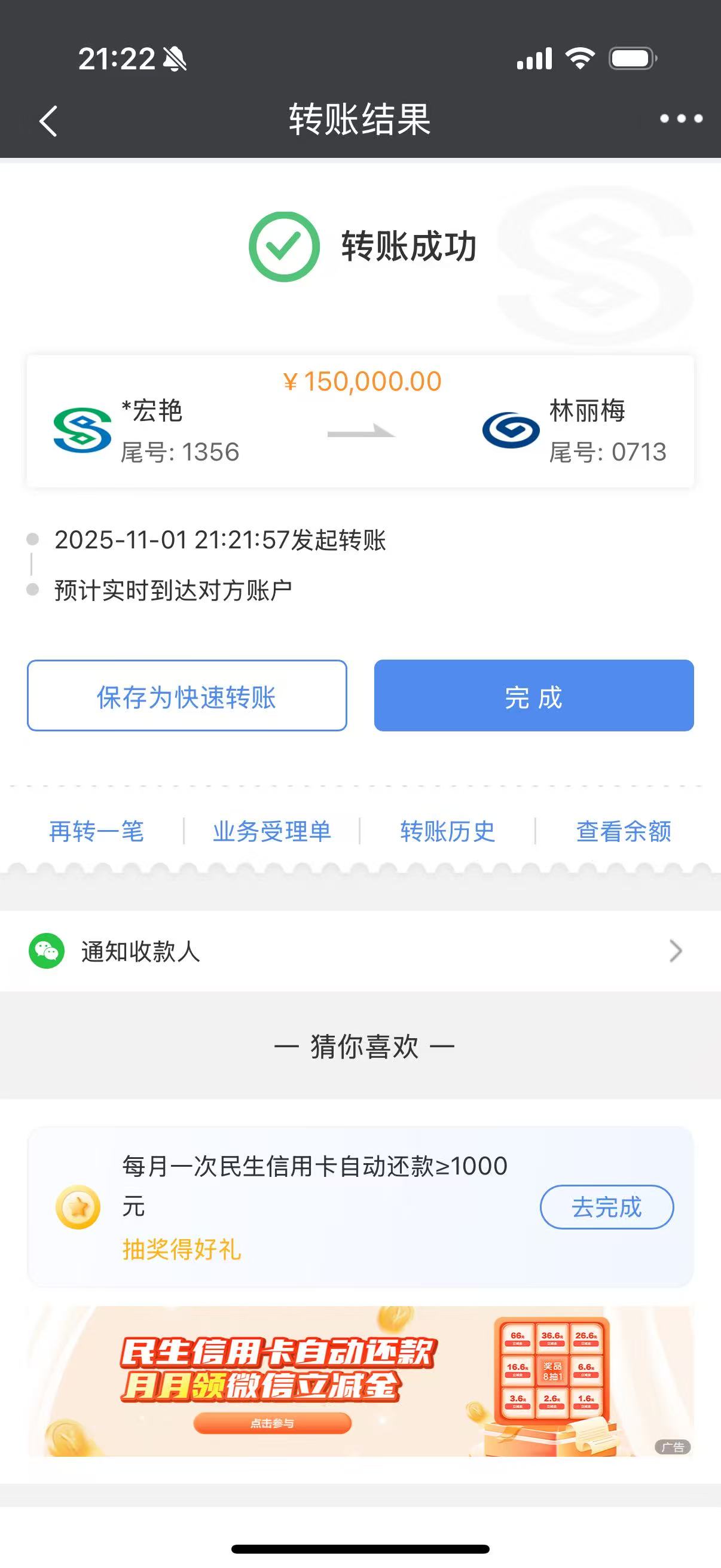
Task: Tap 去完成 for credit card auto-repayment
Action: coord(606,1207)
